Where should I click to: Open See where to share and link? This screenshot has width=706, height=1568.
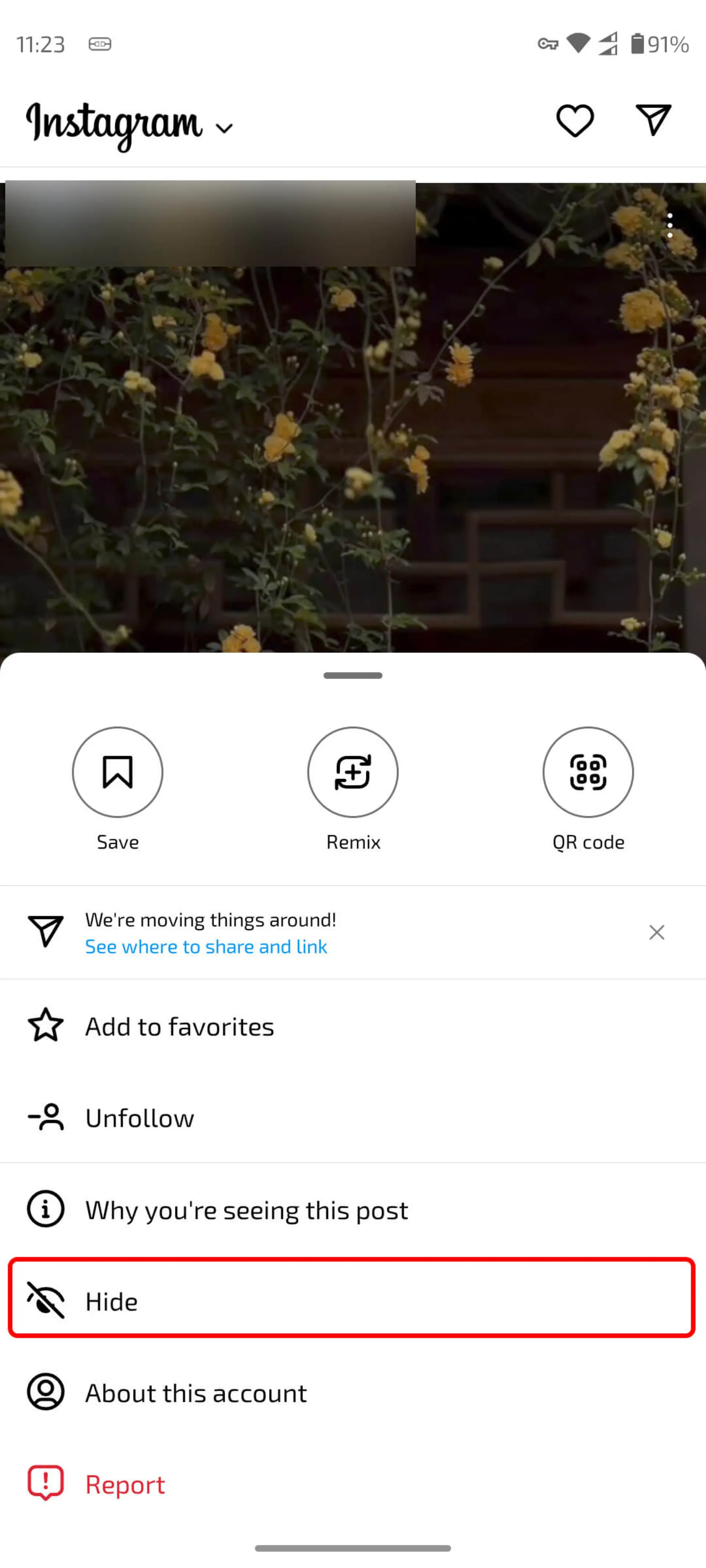coord(206,947)
